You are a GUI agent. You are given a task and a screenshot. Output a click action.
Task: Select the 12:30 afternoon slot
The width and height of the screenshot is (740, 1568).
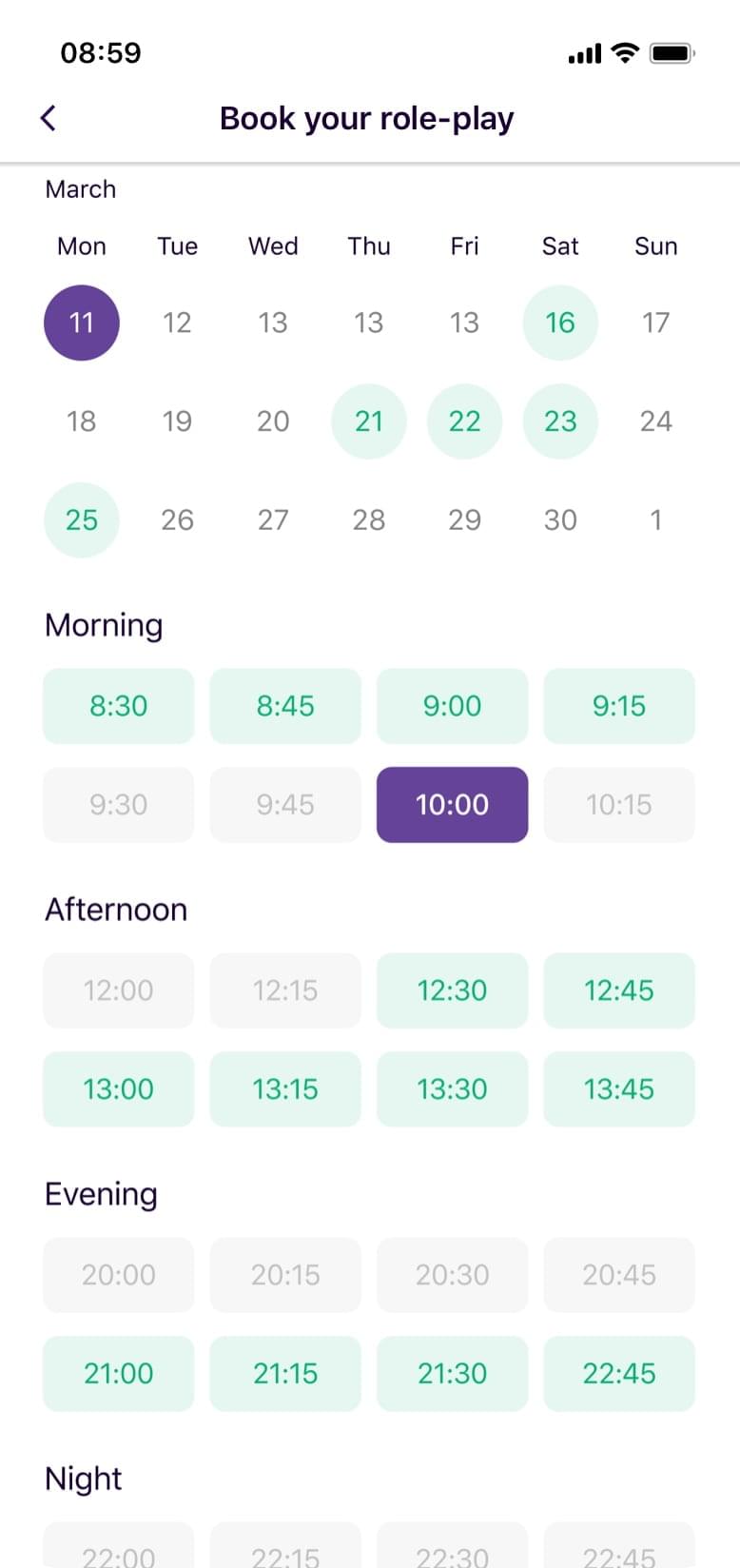point(452,990)
